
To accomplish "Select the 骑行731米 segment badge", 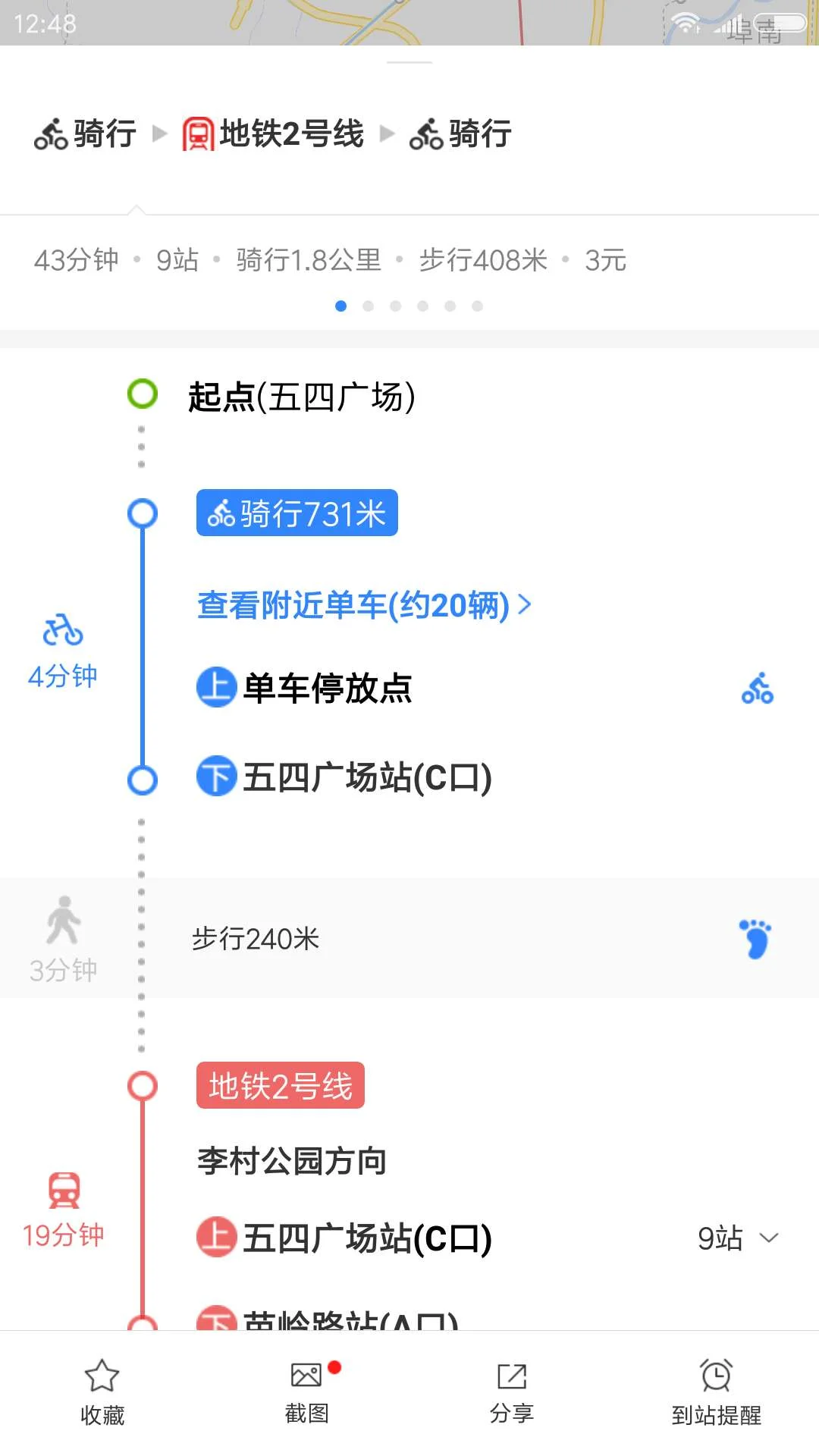I will coord(297,513).
